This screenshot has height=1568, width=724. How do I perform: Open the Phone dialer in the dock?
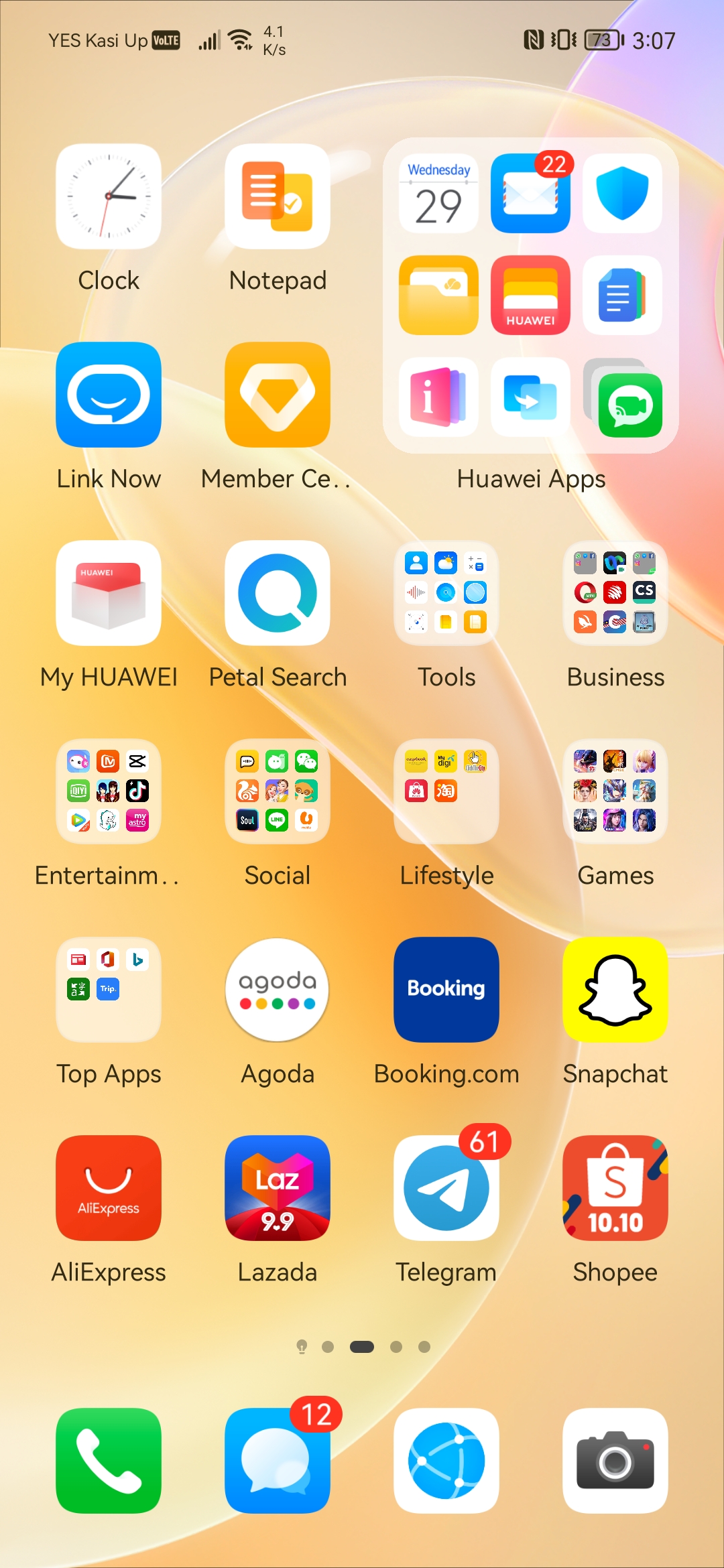tap(109, 1461)
